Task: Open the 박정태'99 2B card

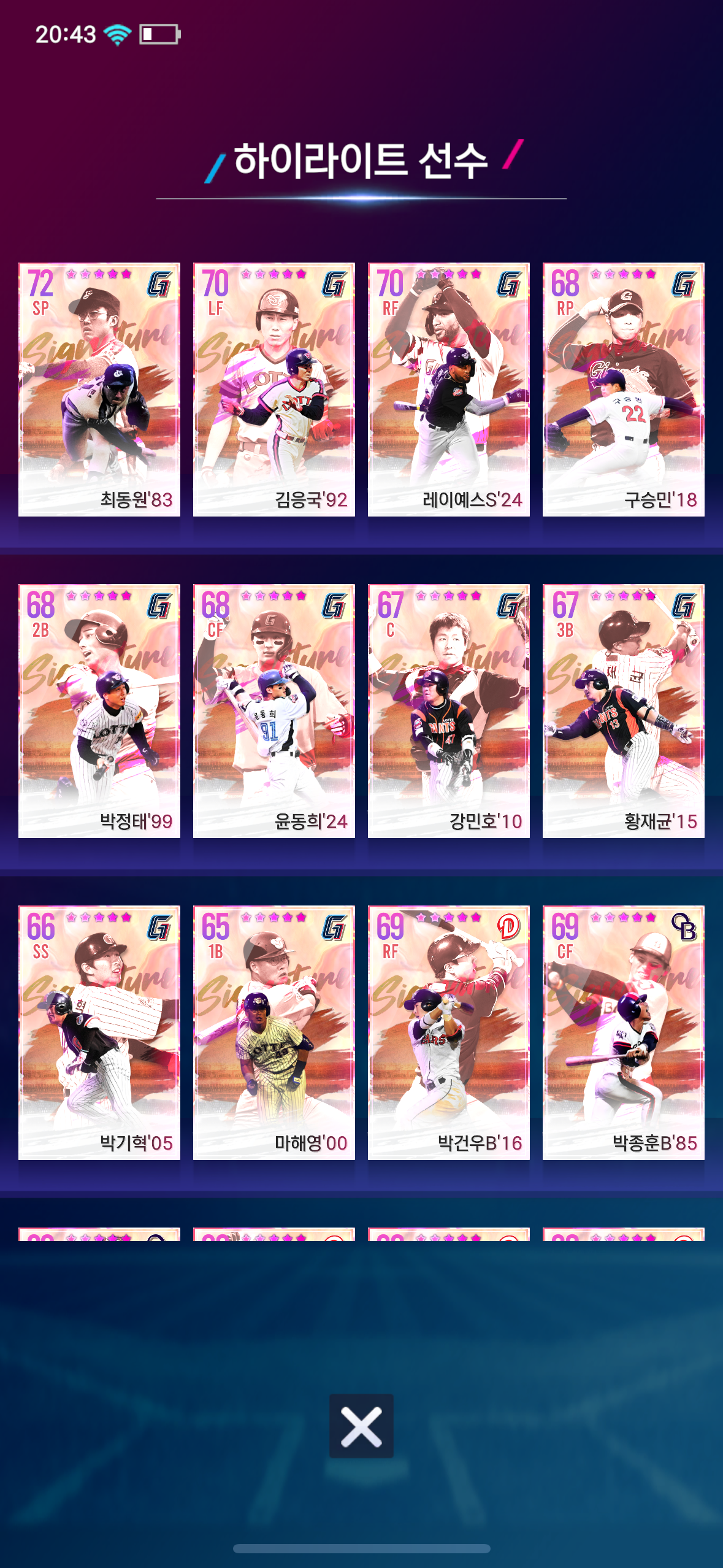Action: point(99,711)
